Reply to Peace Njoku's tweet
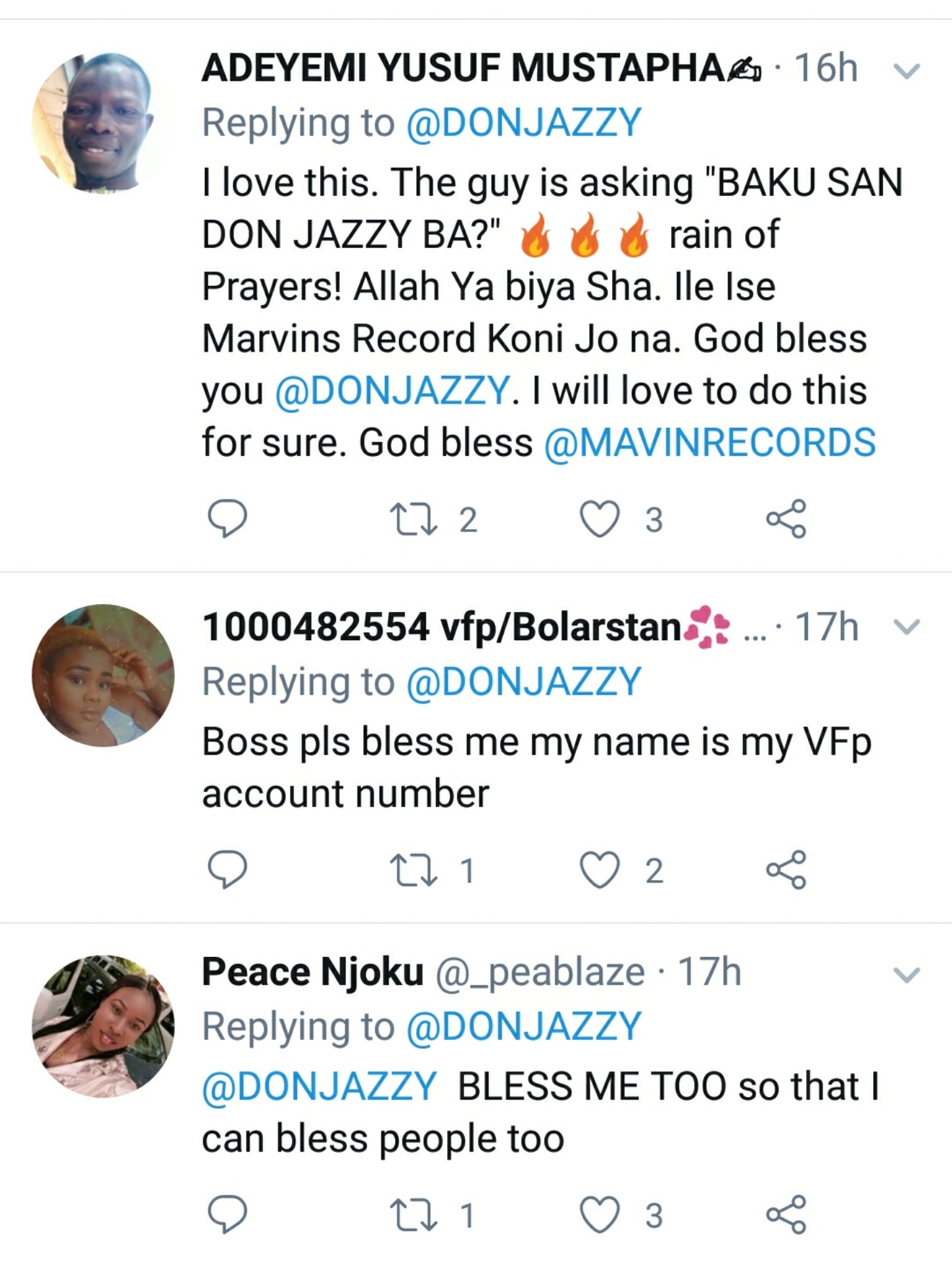 pos(227,1214)
